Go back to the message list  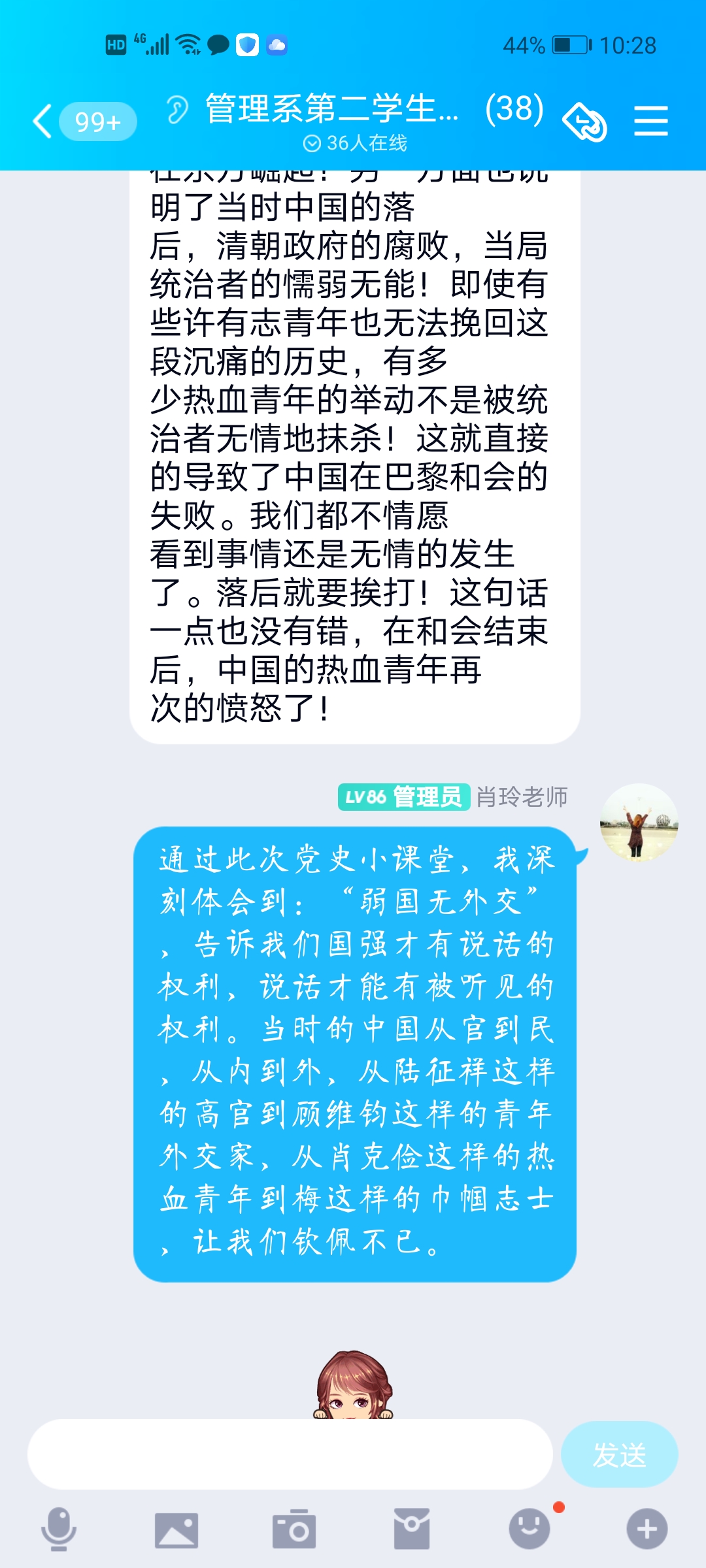43,122
